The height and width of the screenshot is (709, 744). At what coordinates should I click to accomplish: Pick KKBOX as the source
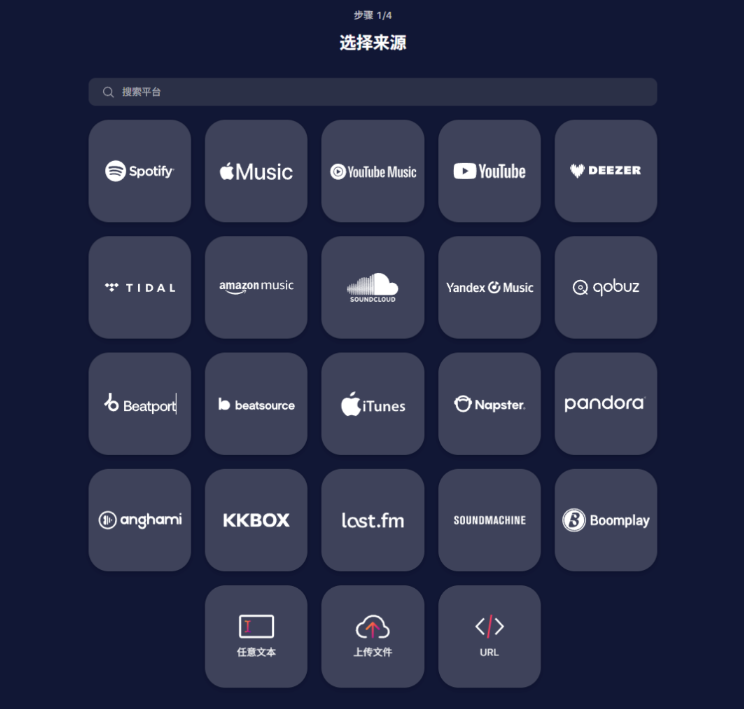point(256,520)
